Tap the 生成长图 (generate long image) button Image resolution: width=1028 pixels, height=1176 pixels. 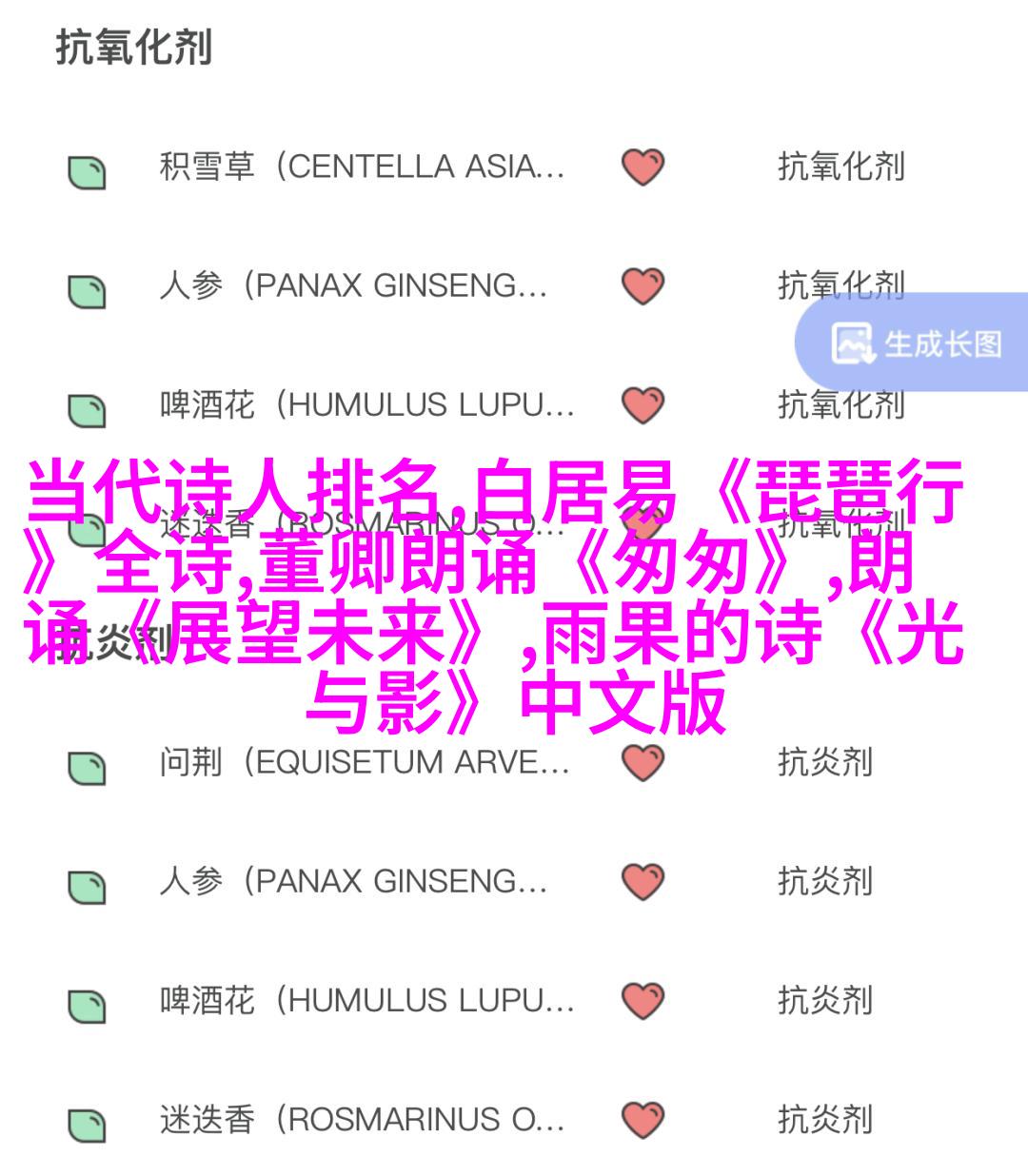tap(916, 343)
